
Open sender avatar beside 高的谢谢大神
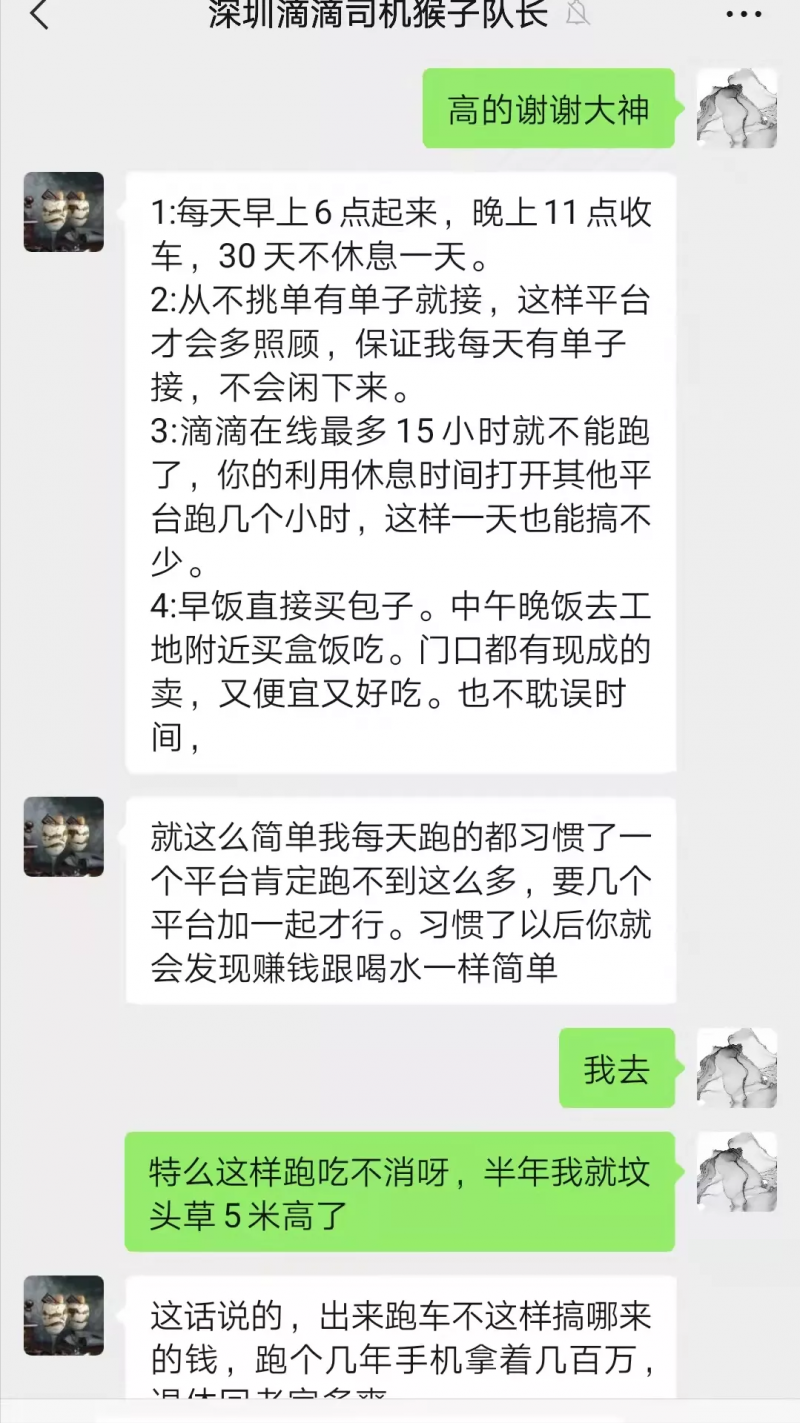point(736,108)
